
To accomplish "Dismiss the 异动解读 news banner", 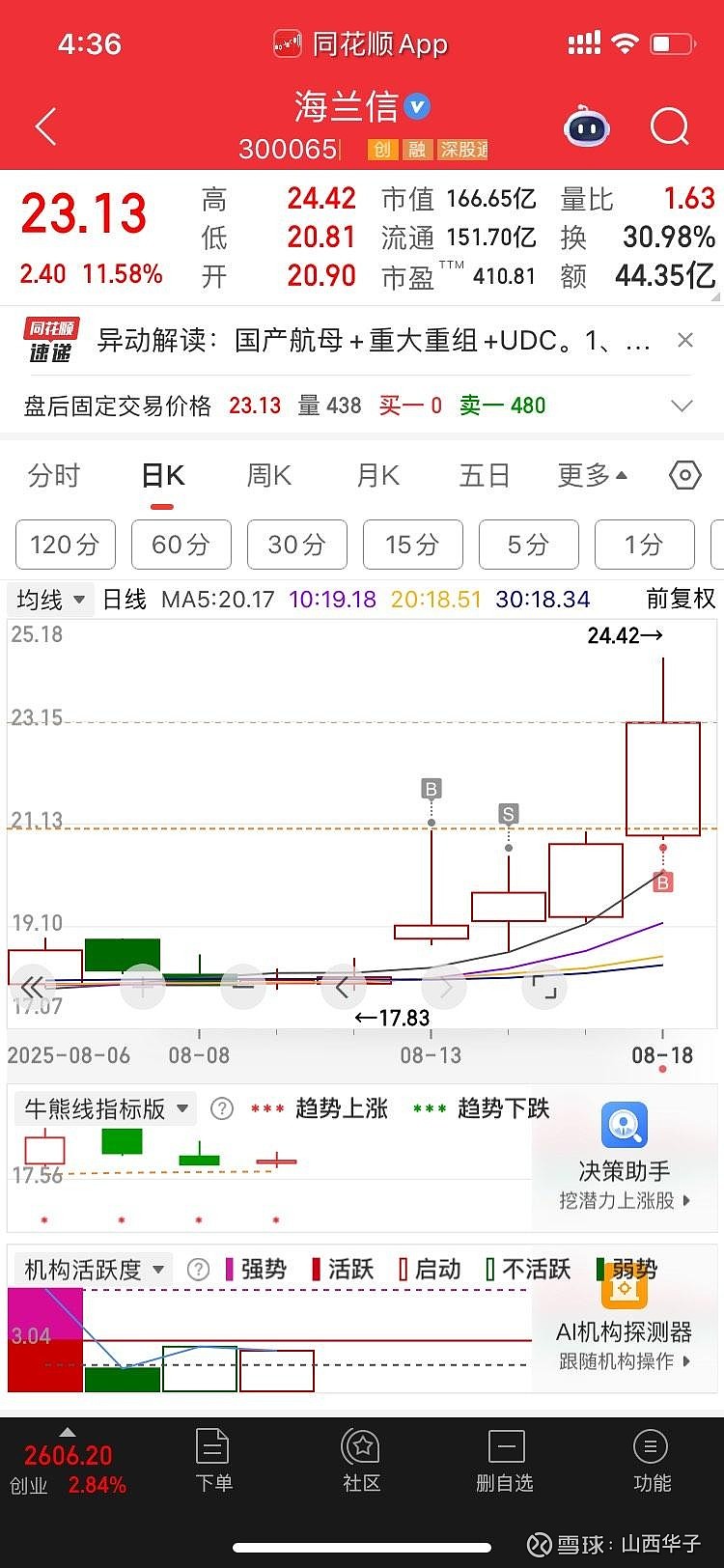I will click(684, 340).
